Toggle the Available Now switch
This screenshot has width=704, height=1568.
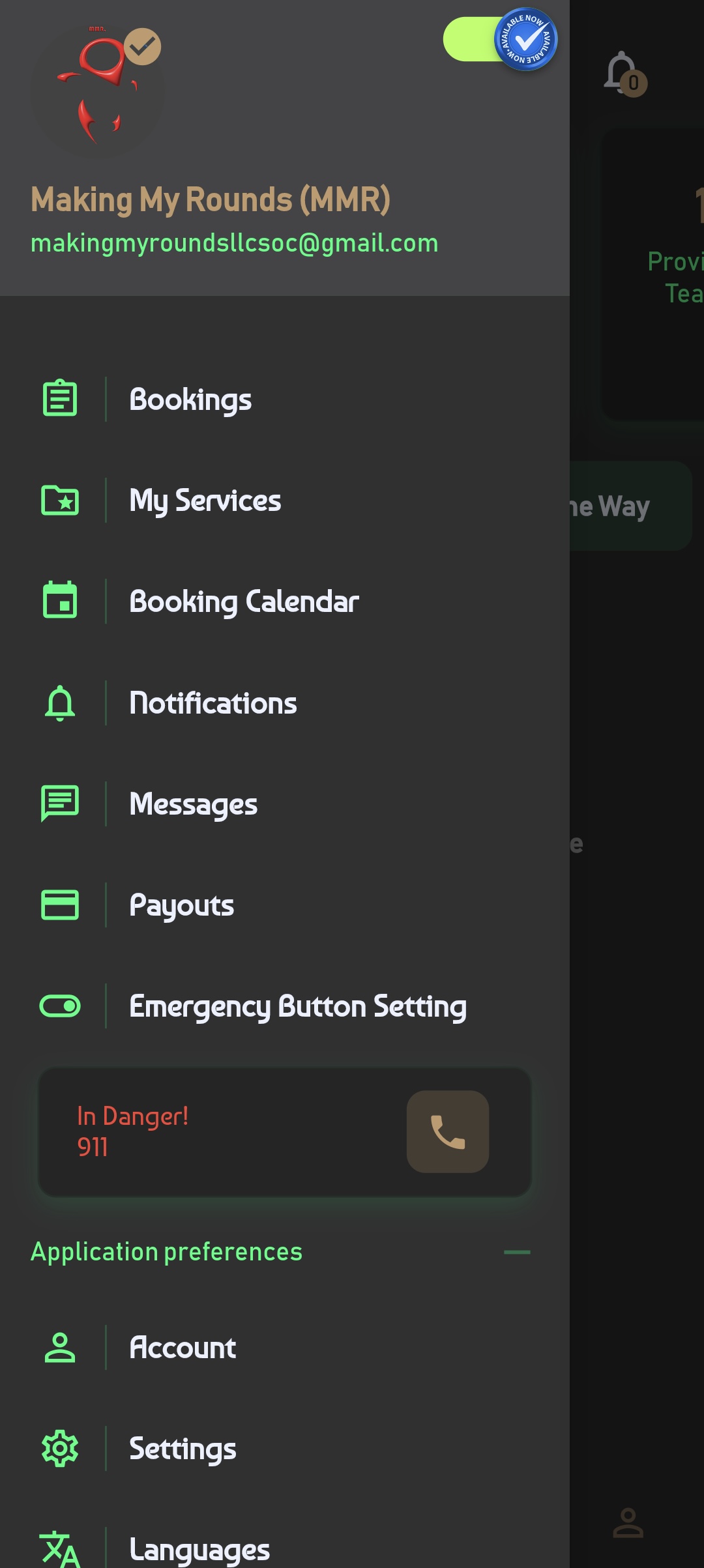[x=500, y=39]
